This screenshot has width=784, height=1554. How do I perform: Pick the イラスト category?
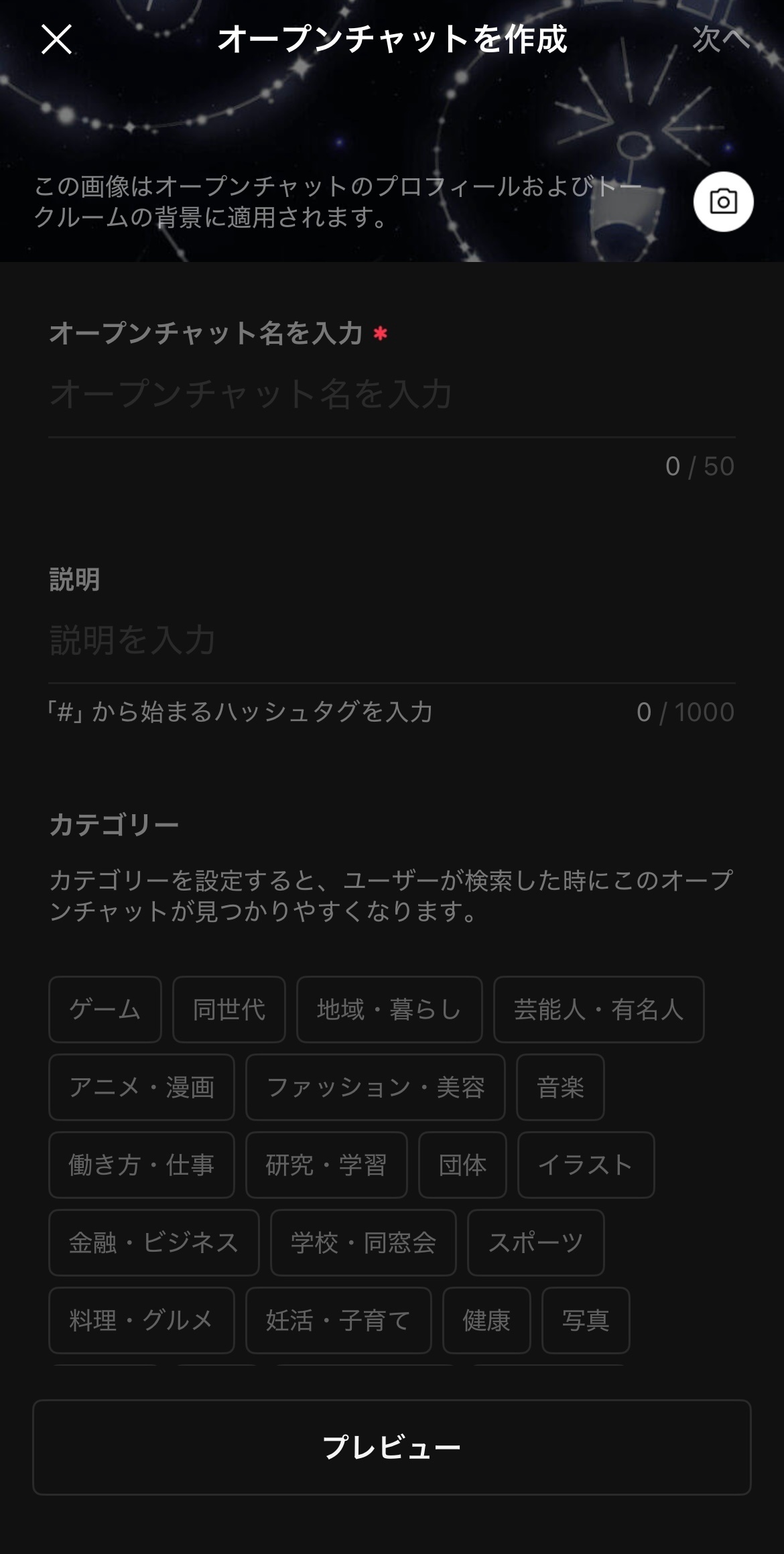coord(584,1165)
